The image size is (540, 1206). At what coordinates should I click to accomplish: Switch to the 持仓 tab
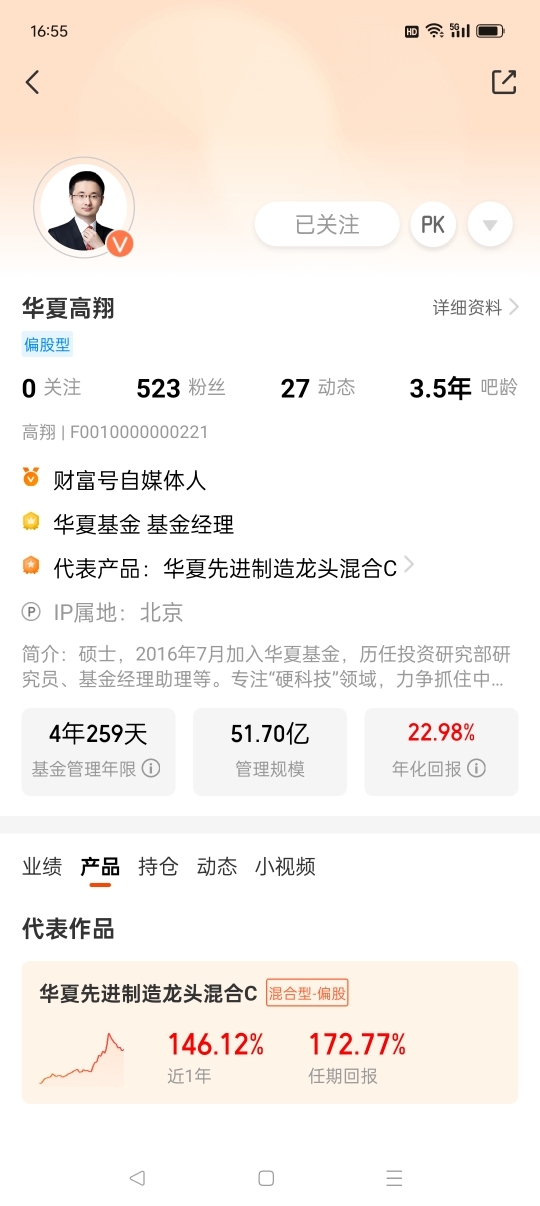tap(158, 866)
